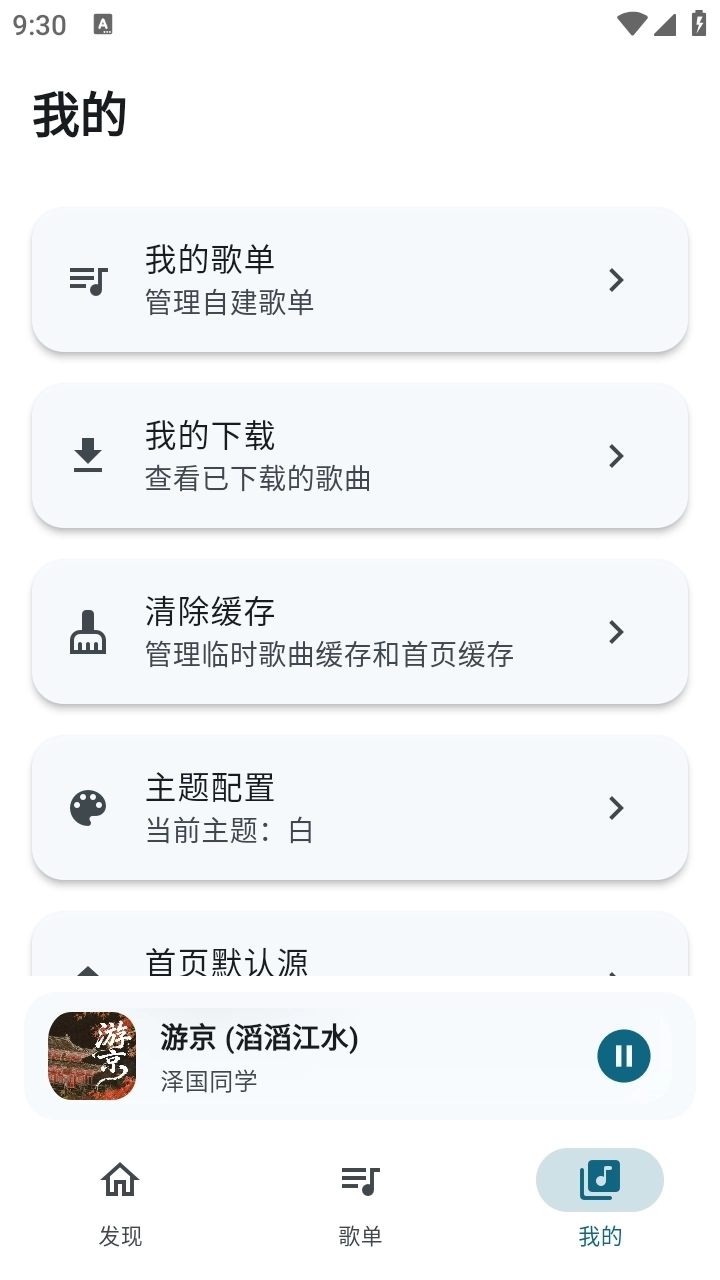Expand the 清除缓存 card chevron
The image size is (720, 1280).
click(x=616, y=632)
